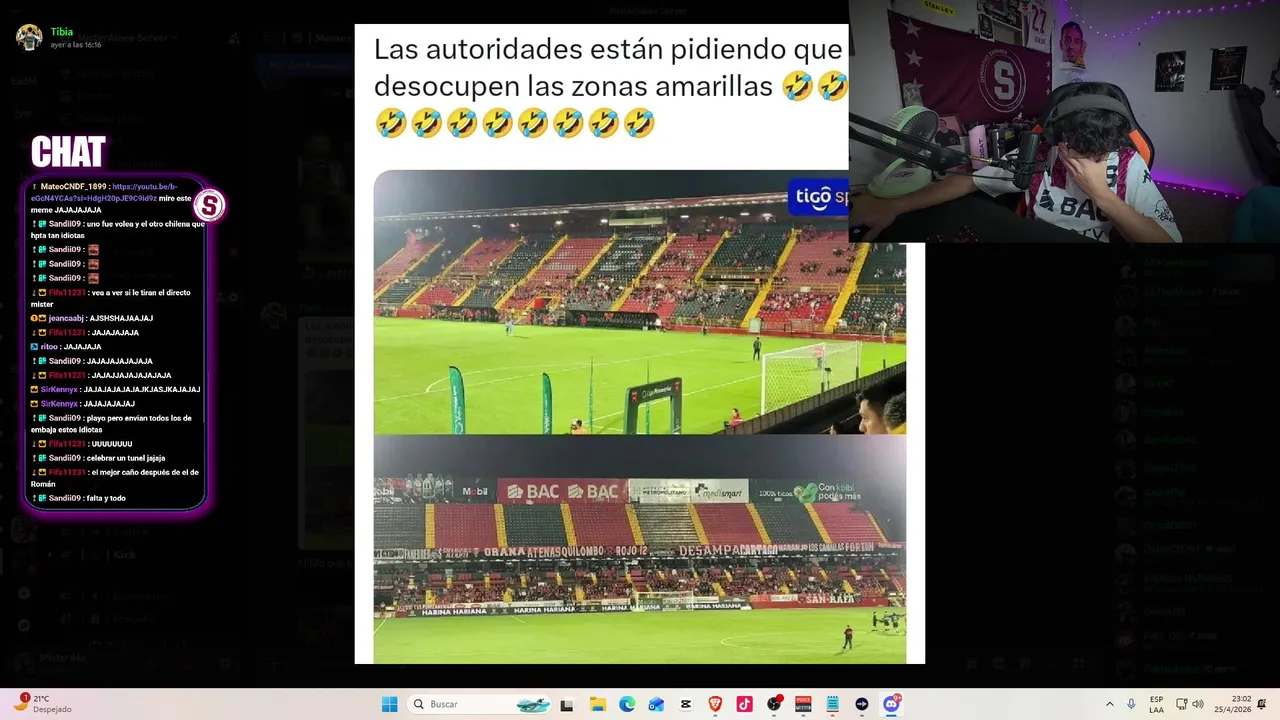The width and height of the screenshot is (1280, 720).
Task: Expand the hidden system tray icons
Action: [1109, 704]
